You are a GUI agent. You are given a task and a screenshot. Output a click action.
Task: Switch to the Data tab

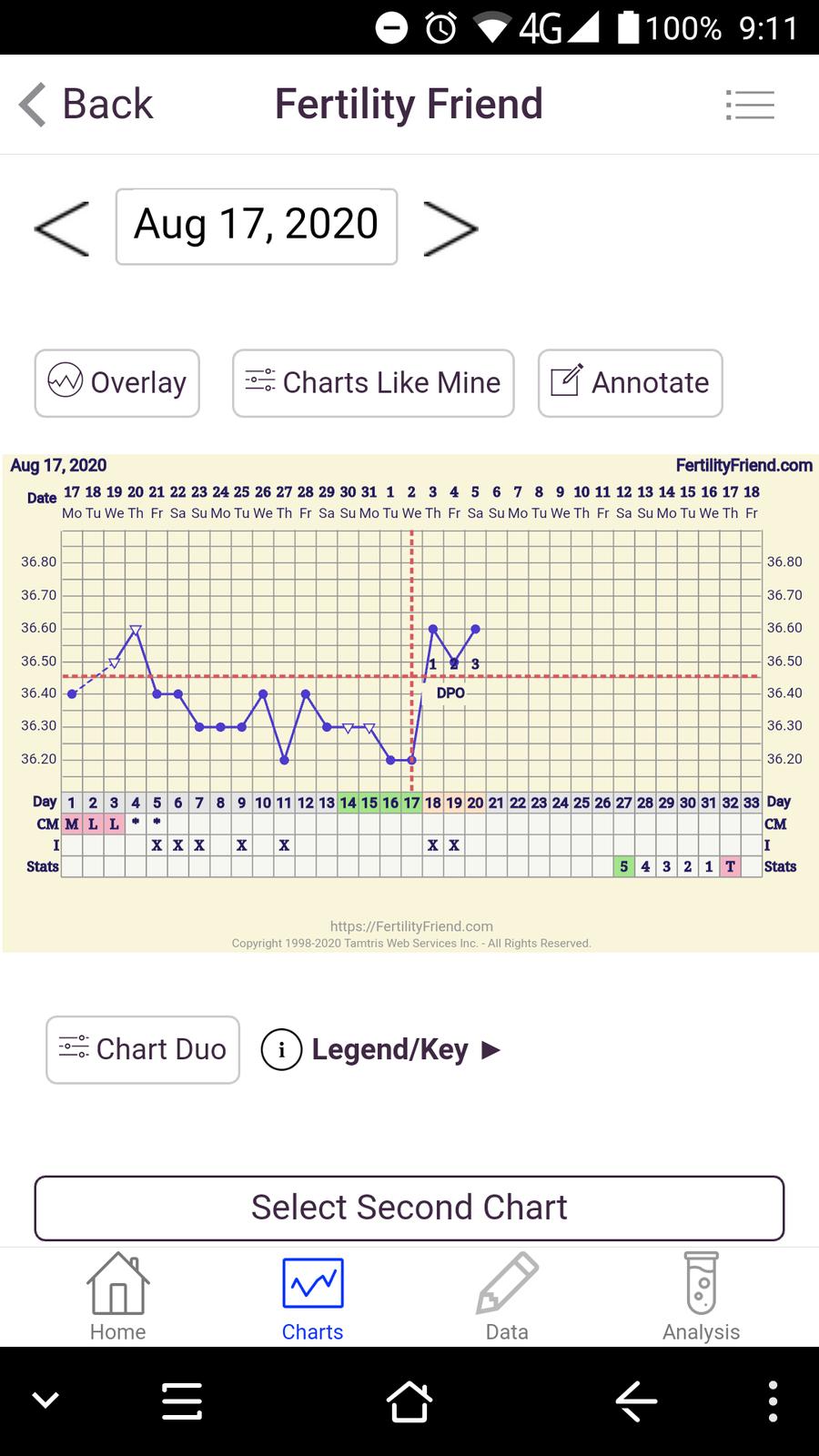[507, 1298]
